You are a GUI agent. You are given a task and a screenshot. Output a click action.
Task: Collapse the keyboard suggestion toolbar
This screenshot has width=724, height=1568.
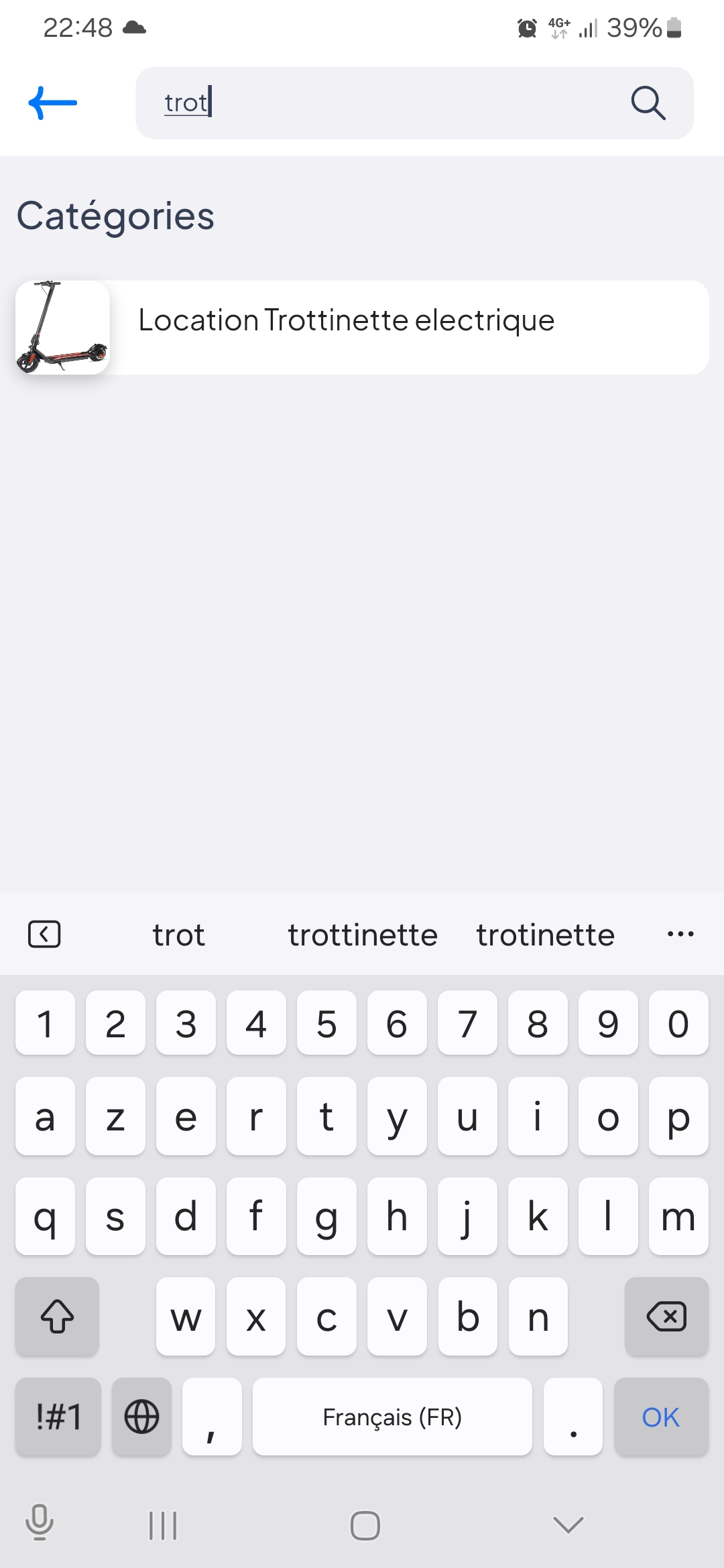(44, 934)
